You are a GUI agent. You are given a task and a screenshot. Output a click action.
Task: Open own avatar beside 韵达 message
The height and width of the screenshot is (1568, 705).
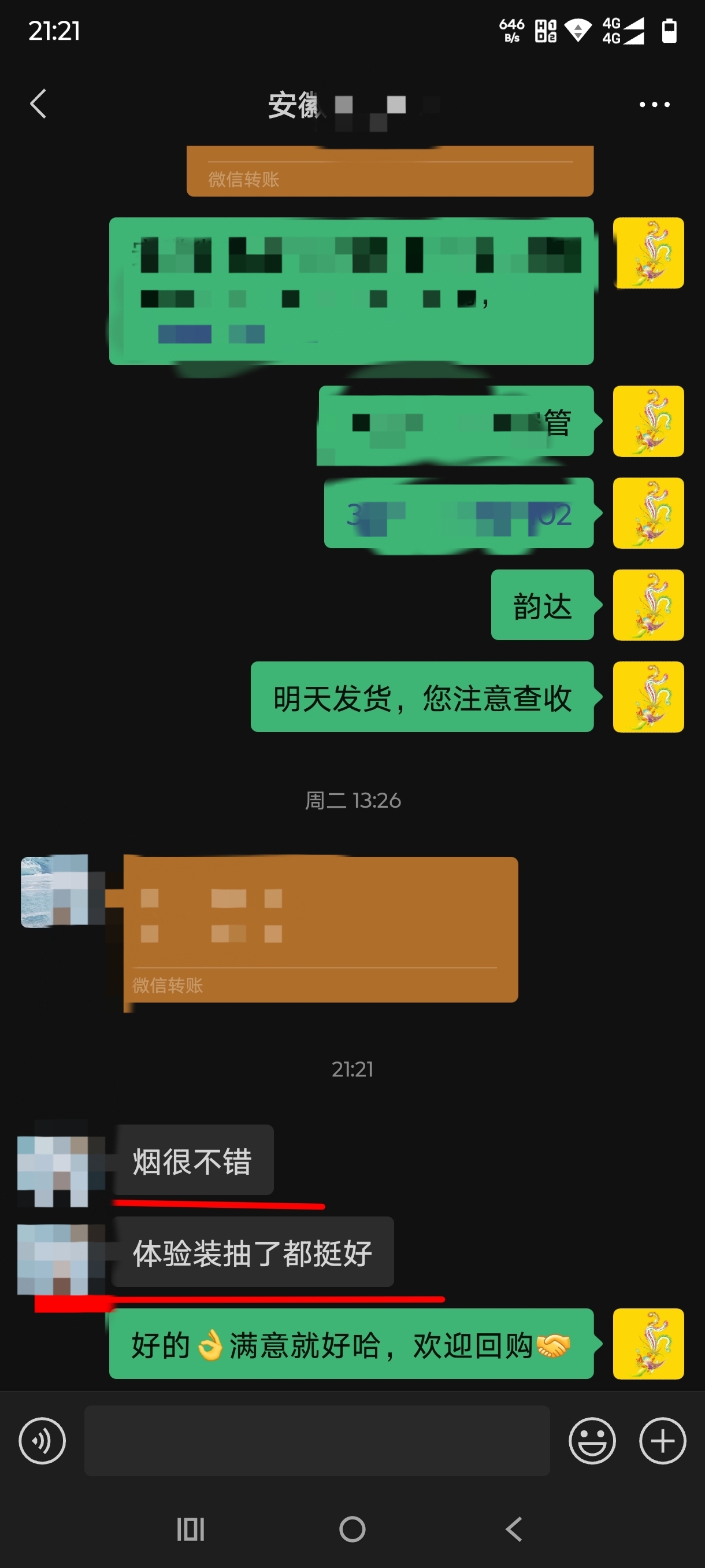pos(648,605)
